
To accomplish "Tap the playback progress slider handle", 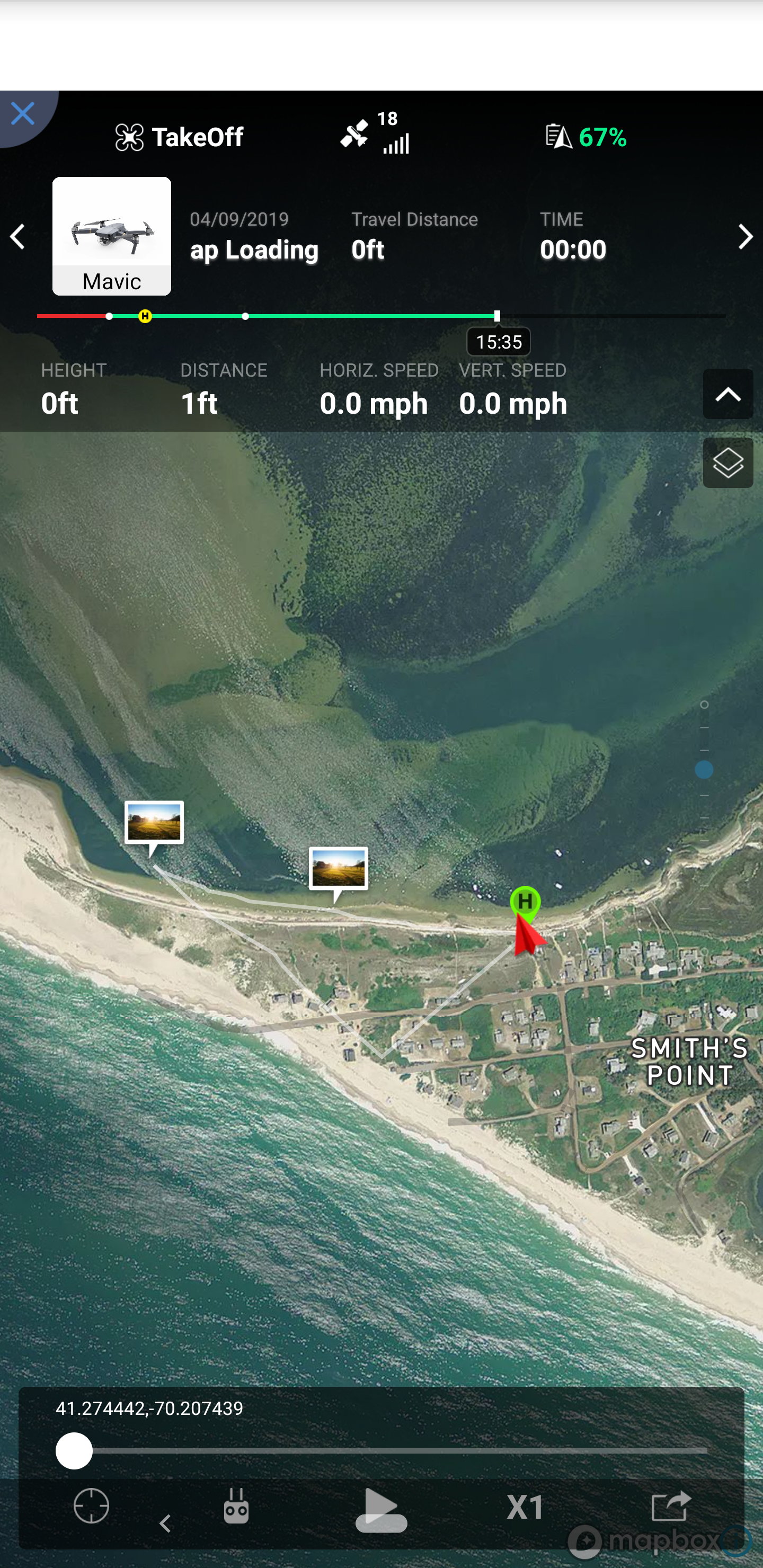I will point(74,1451).
